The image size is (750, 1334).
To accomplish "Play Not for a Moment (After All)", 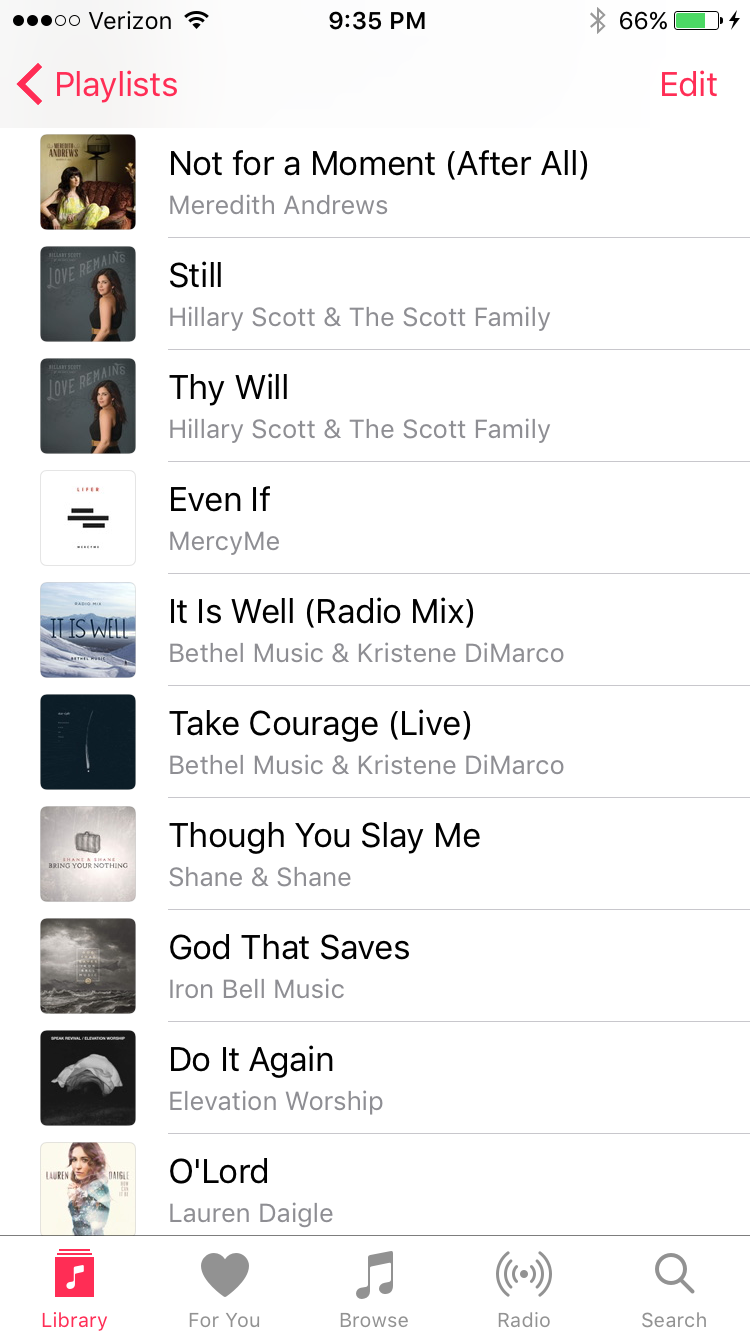I will tap(378, 182).
